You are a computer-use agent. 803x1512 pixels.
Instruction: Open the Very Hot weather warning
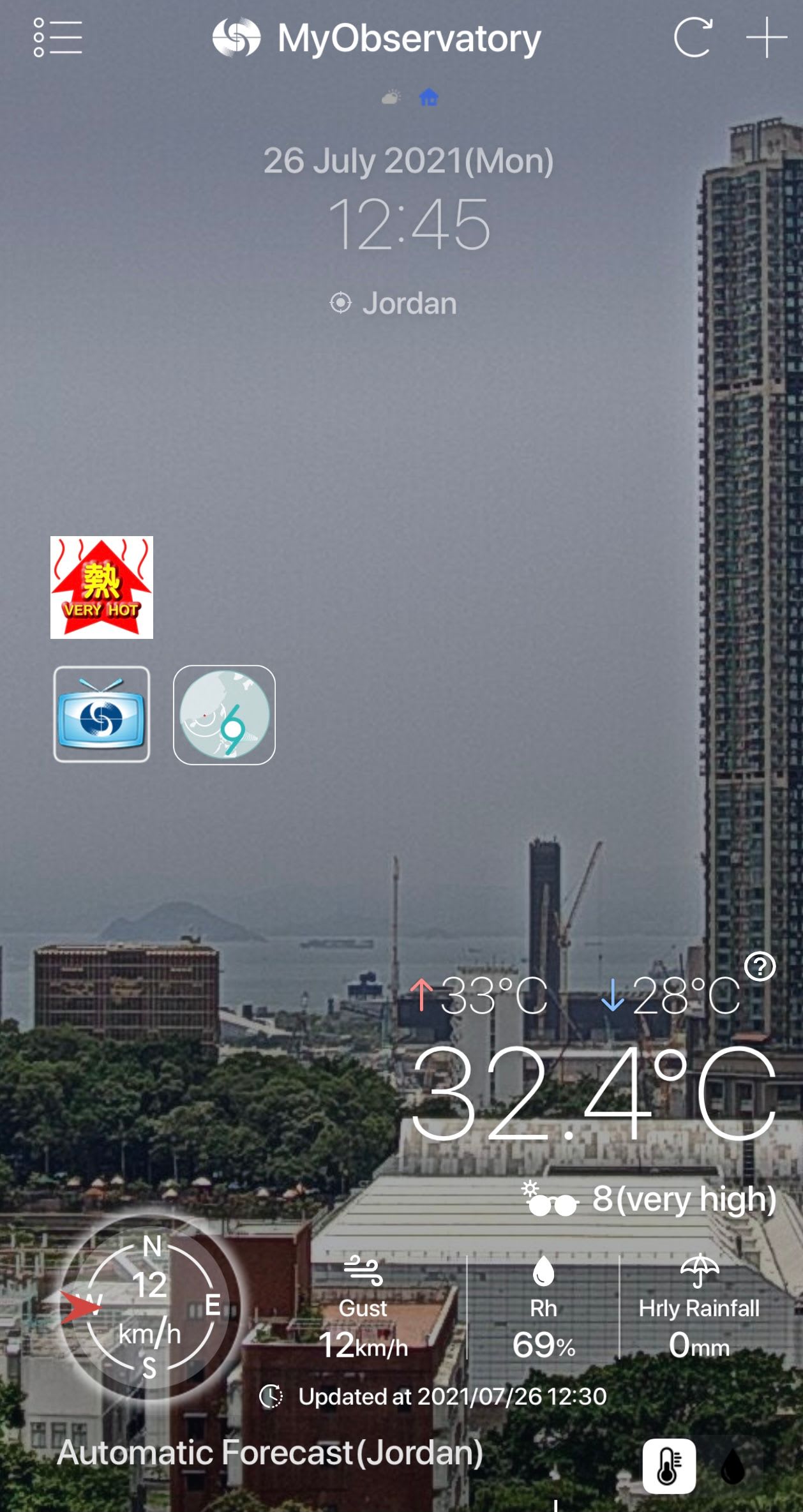[x=101, y=587]
